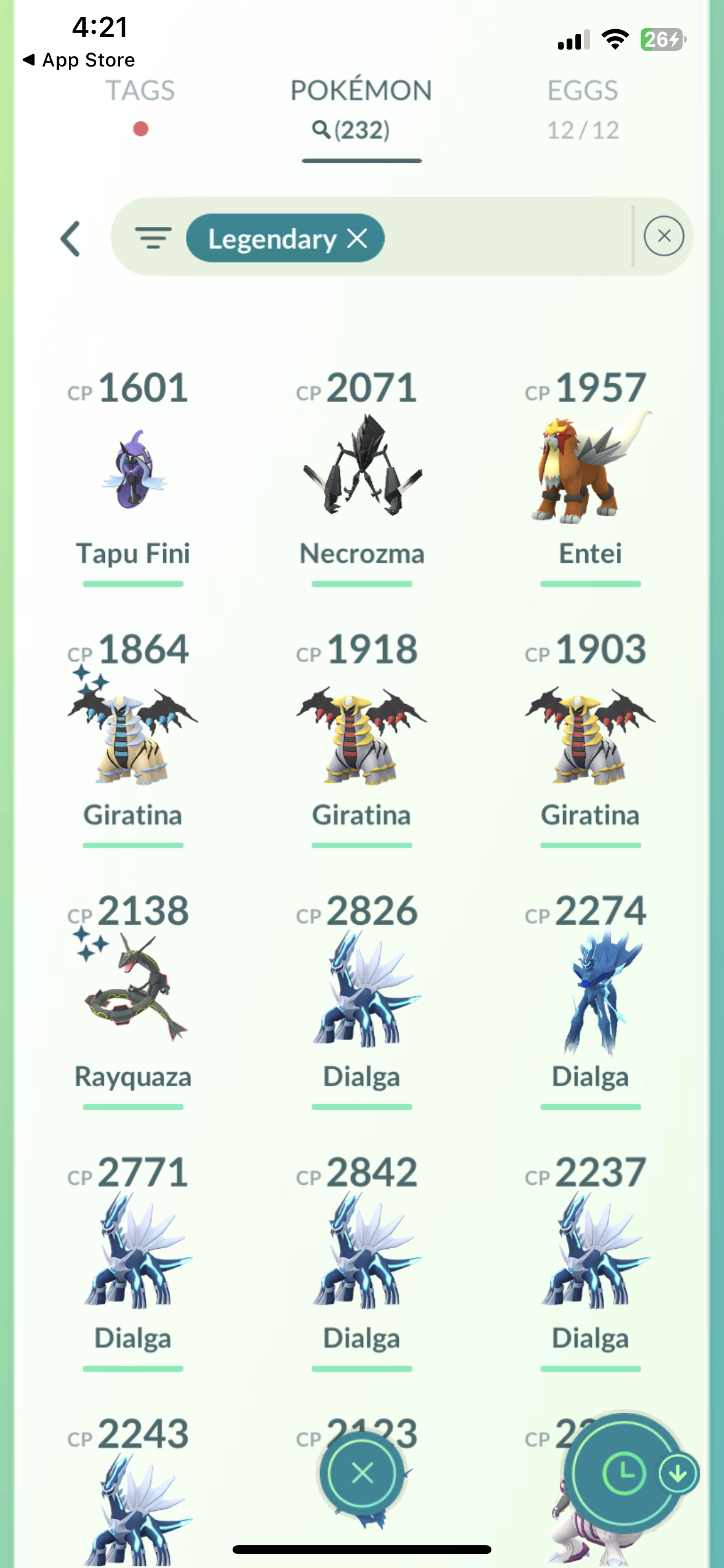Open shiny Giratina with CP 1864
Screen dimensions: 724x1568
(x=133, y=731)
